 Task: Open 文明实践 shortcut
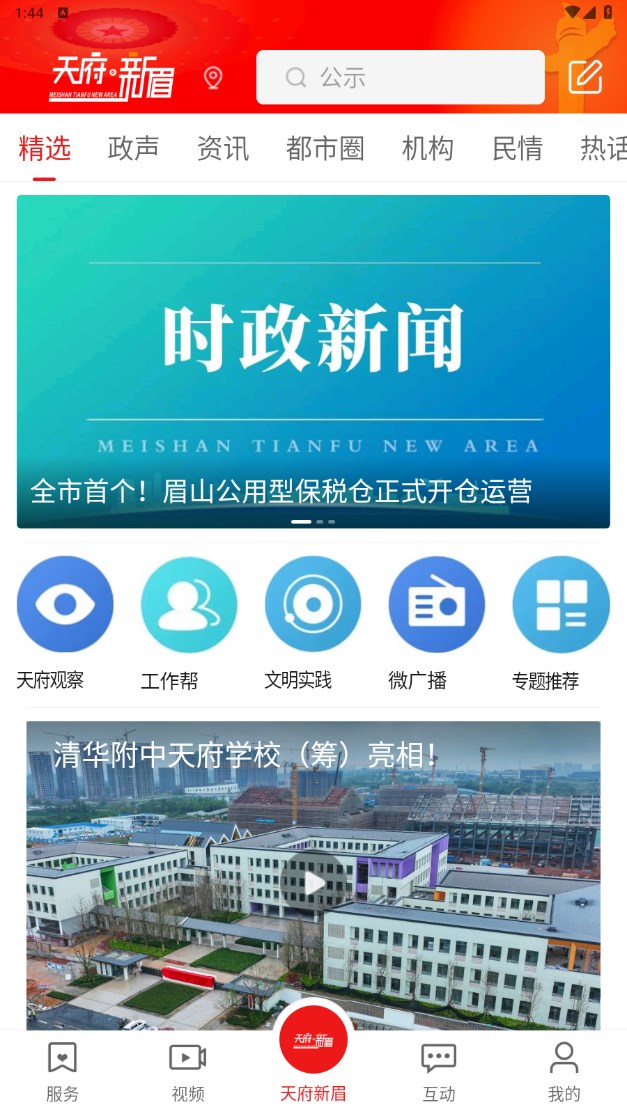313,605
